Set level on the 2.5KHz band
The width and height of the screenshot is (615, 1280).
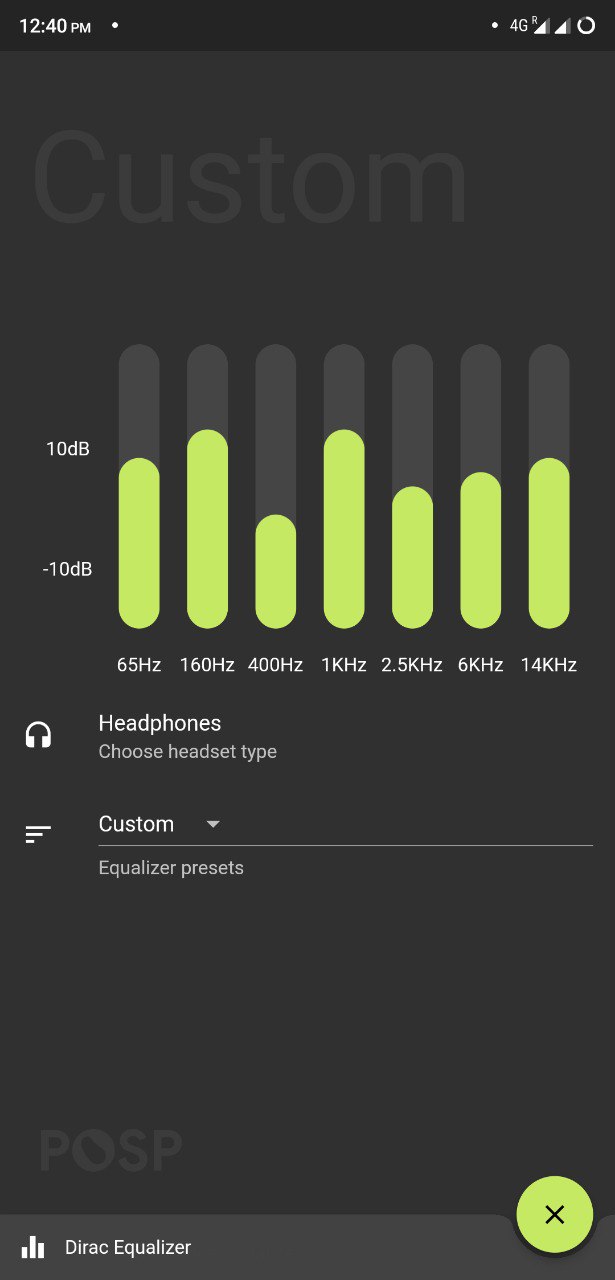point(412,486)
